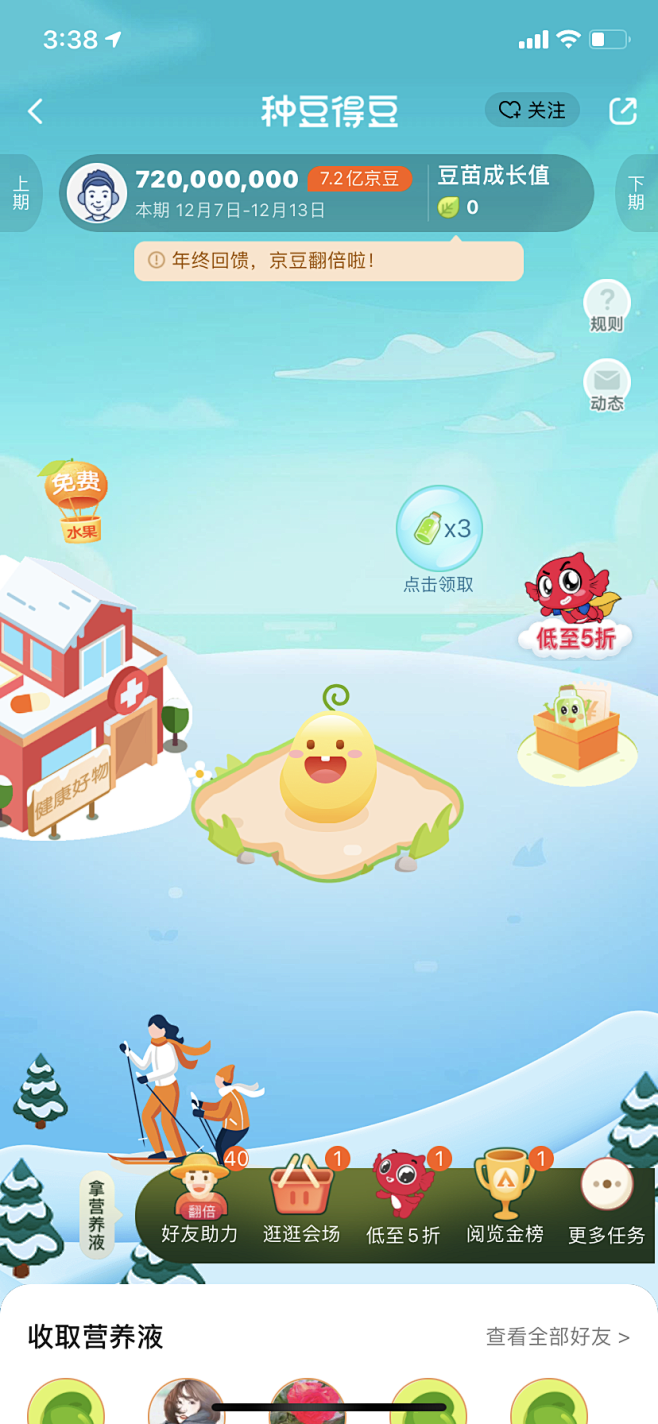The height and width of the screenshot is (1424, 658).
Task: Tap the 免费水果 balloon
Action: [x=76, y=500]
